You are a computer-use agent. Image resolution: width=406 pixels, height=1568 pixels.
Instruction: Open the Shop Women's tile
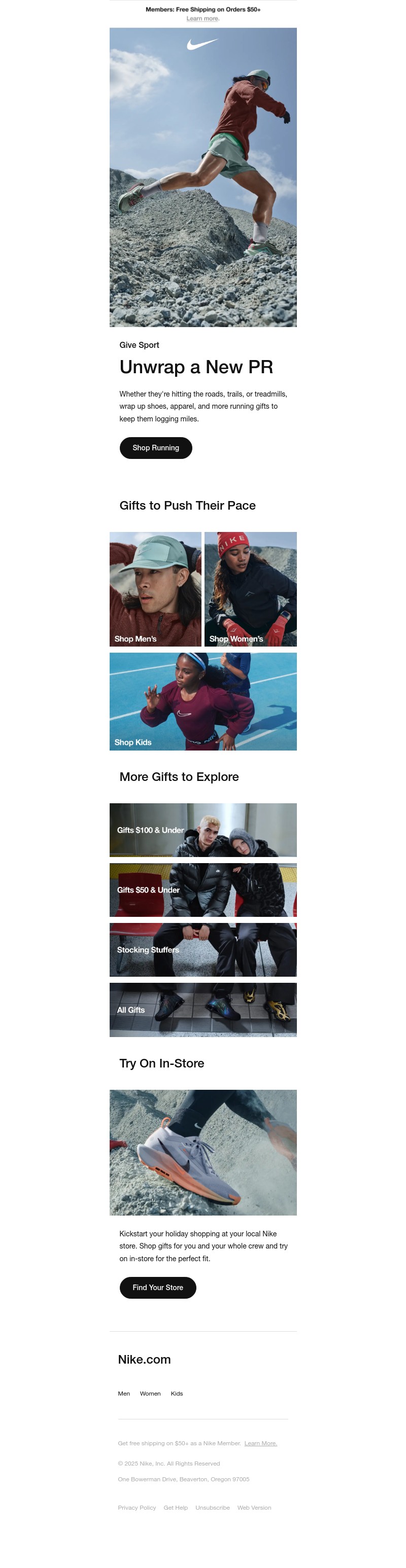coord(250,589)
